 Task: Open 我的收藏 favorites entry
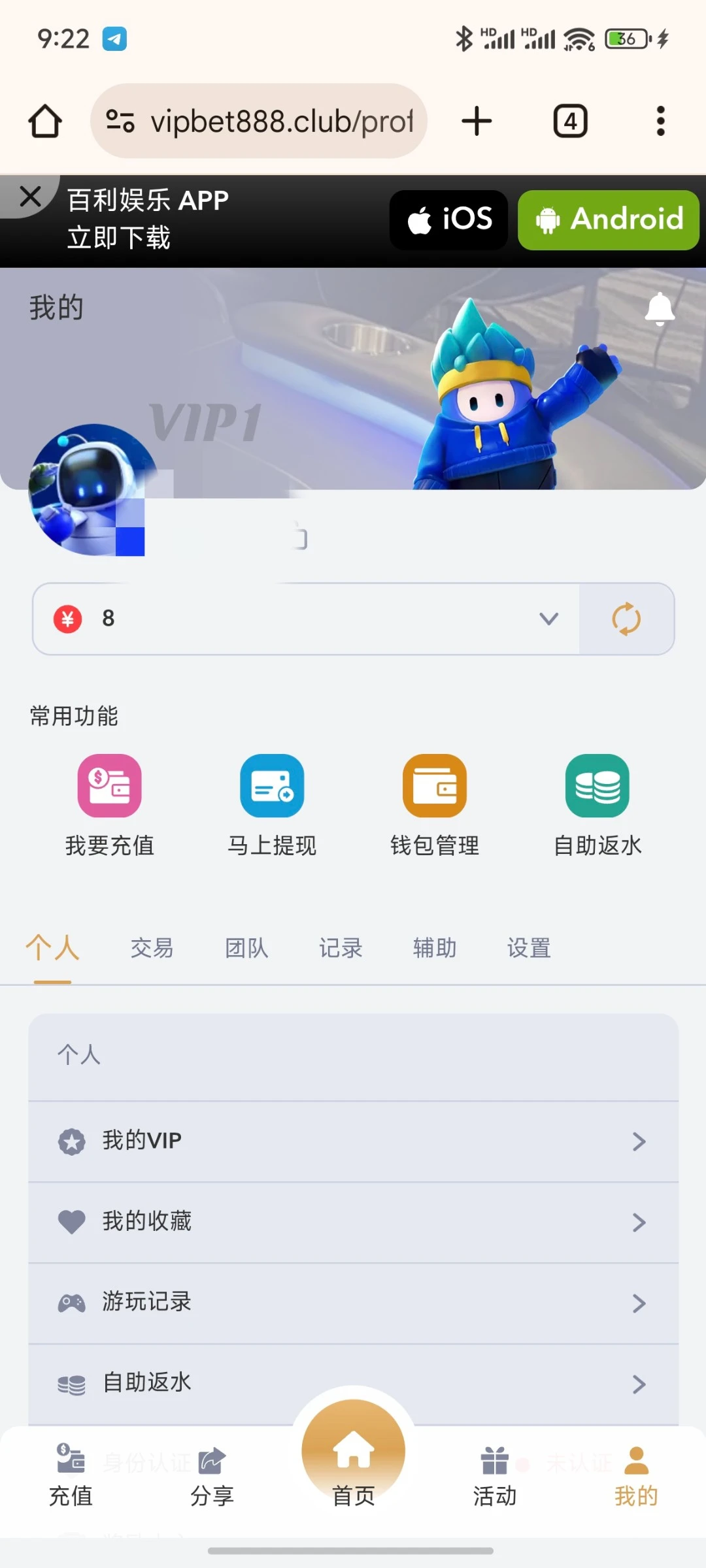coord(639,1222)
